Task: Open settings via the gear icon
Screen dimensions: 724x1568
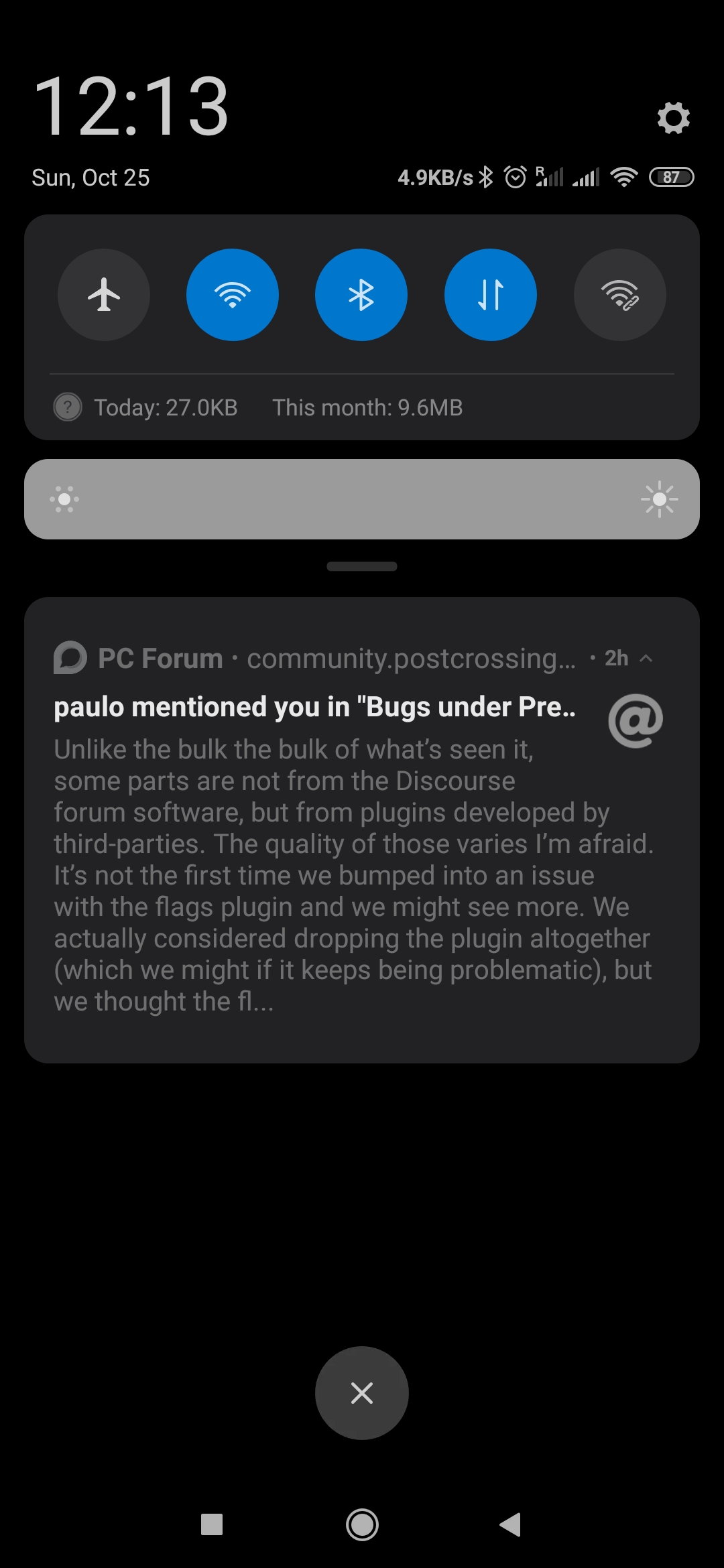Action: pos(673,118)
